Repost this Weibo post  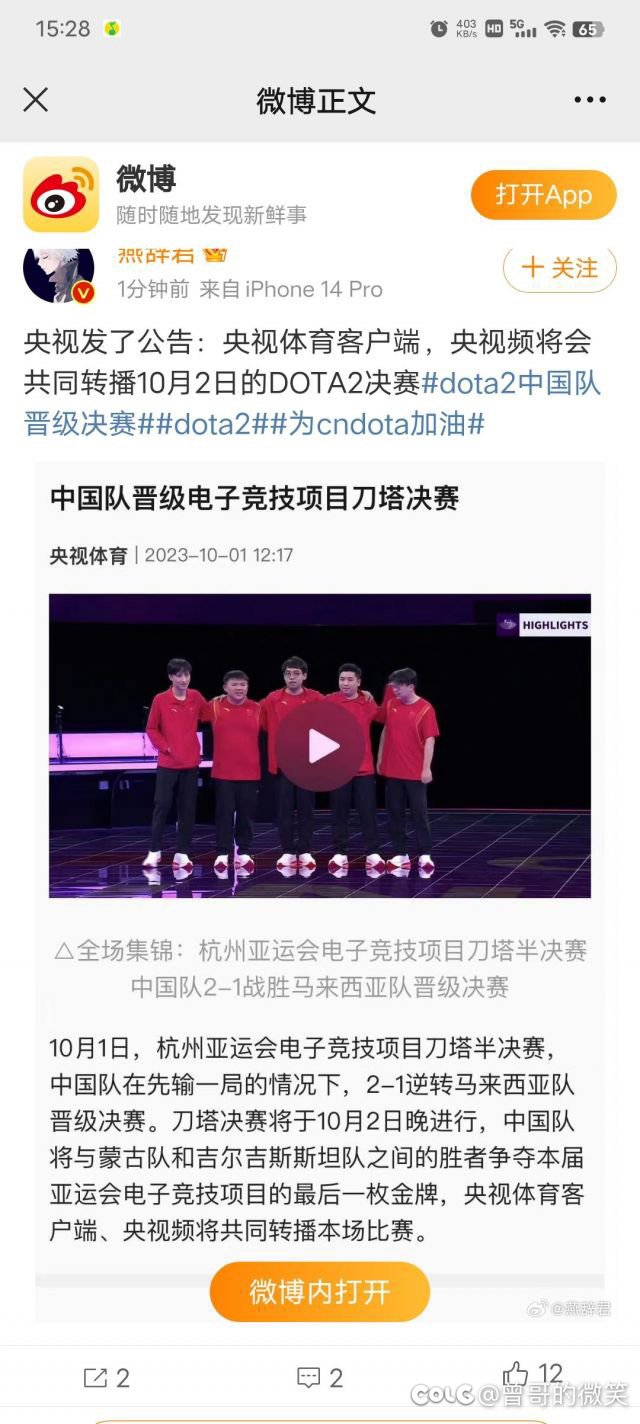point(106,1378)
